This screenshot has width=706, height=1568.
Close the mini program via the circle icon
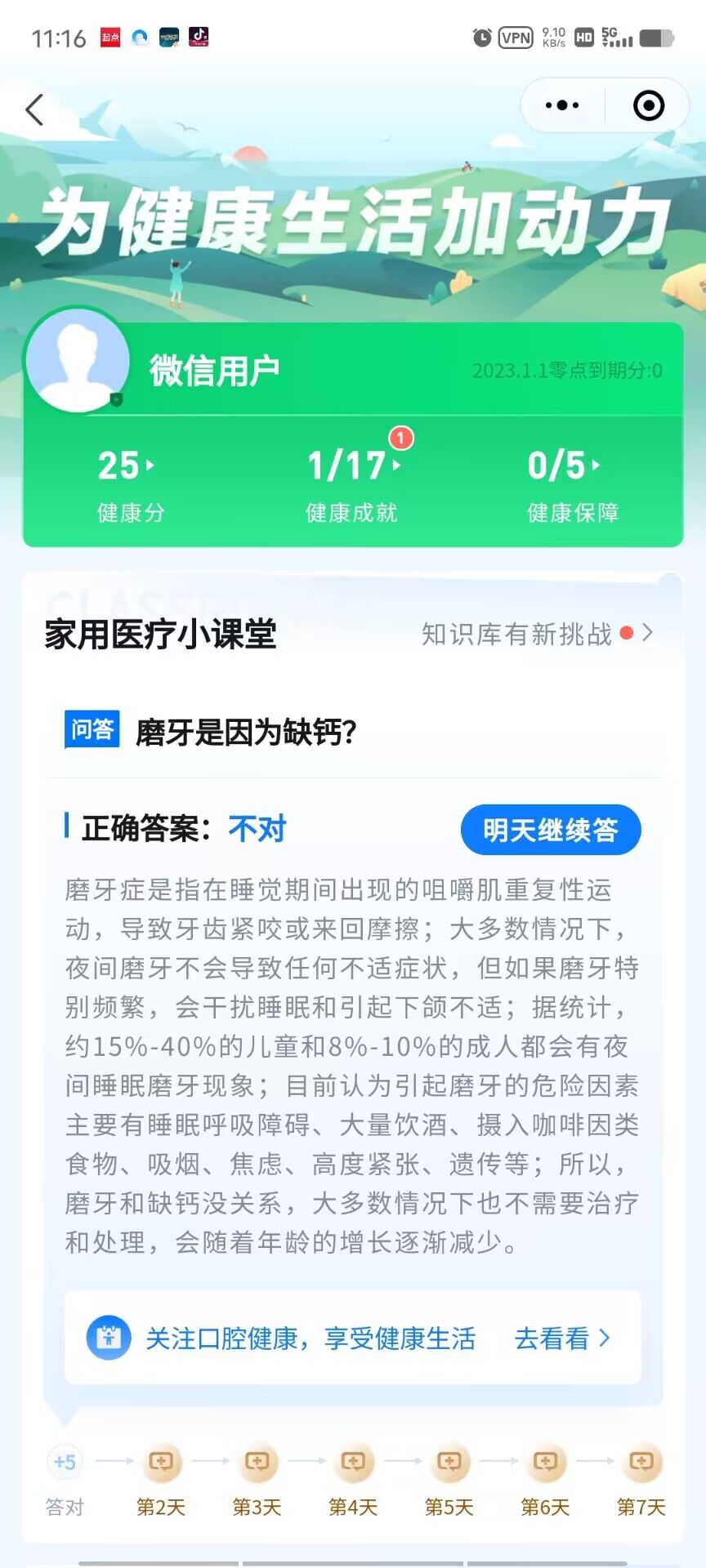pos(649,105)
